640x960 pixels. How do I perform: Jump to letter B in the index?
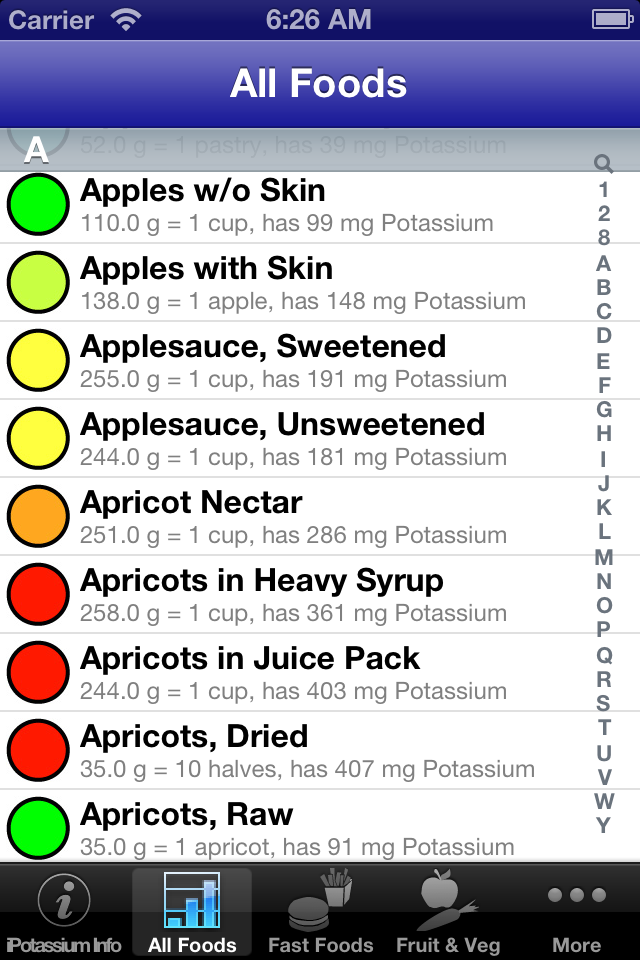tap(603, 288)
